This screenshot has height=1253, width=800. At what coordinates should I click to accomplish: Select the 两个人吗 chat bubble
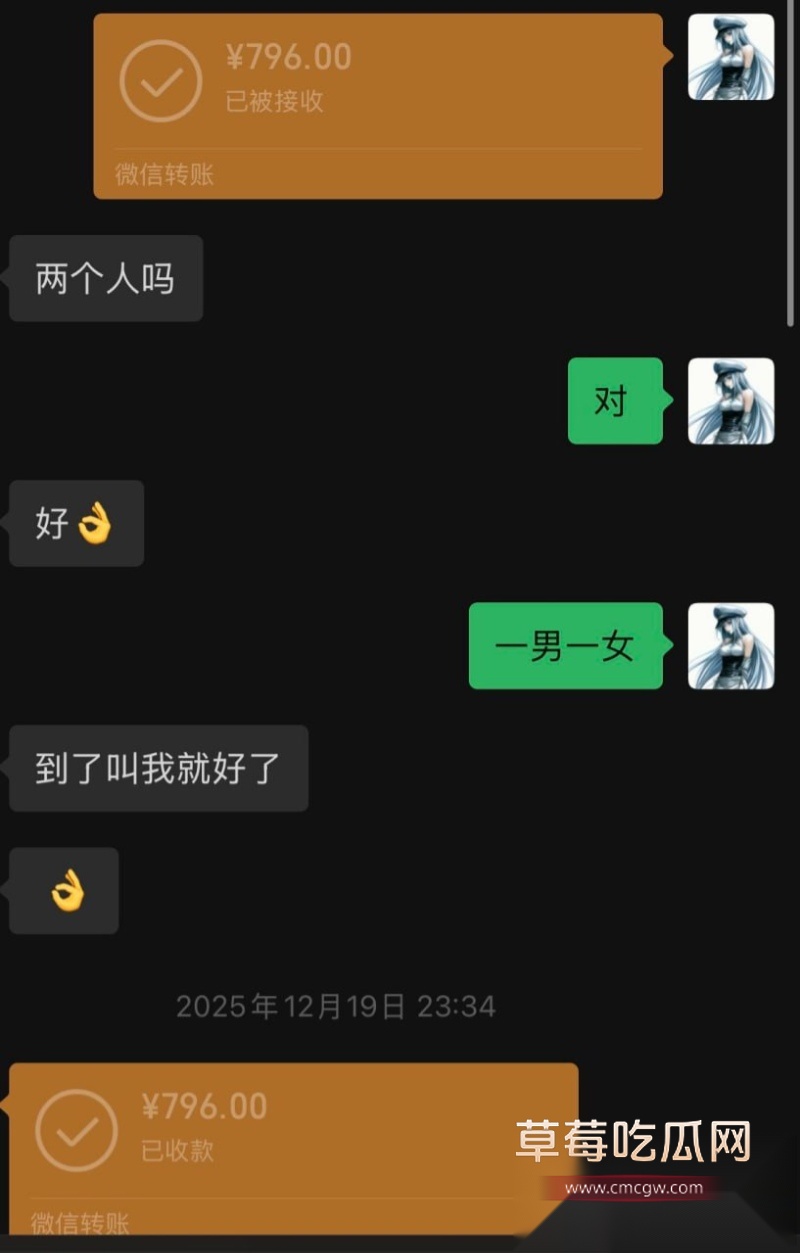tap(105, 279)
